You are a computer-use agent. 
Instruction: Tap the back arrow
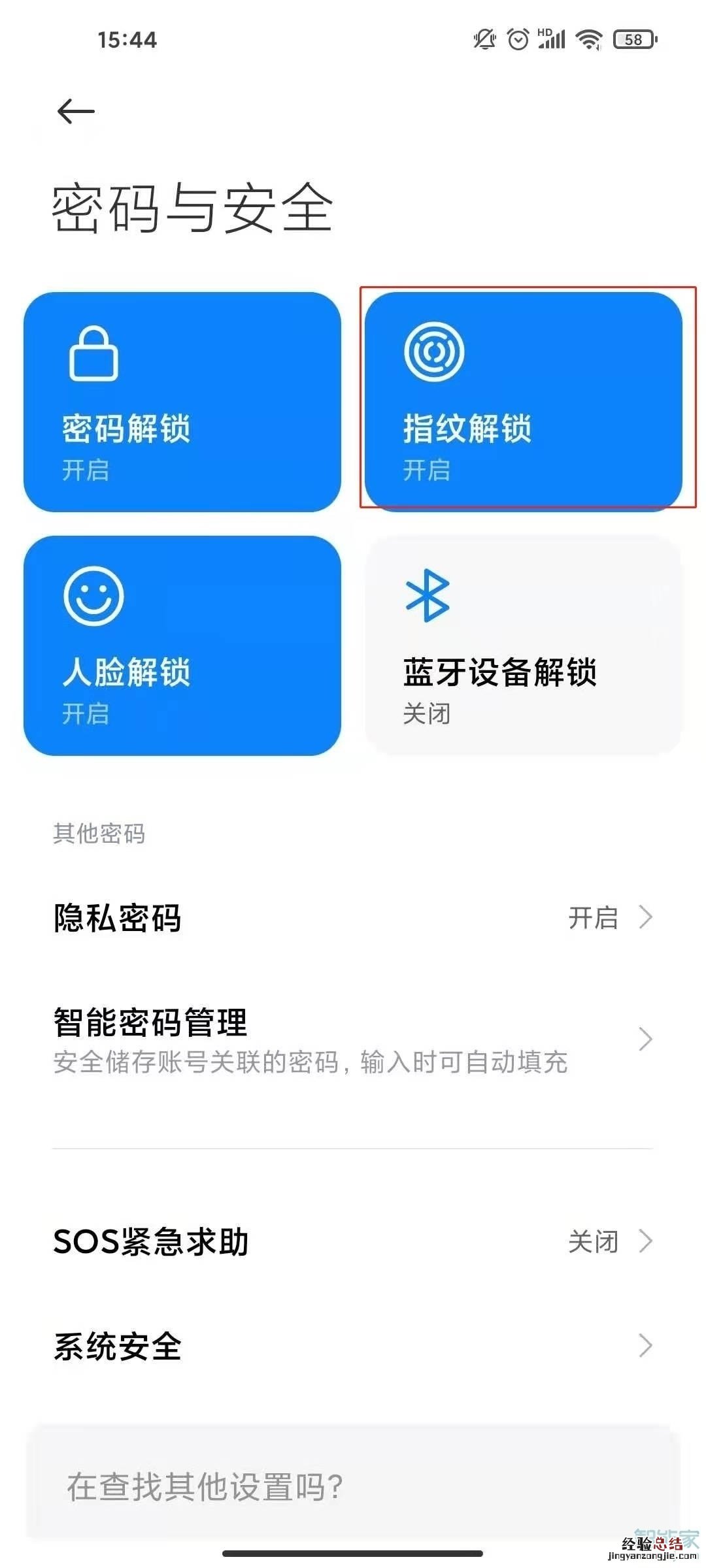pos(76,111)
